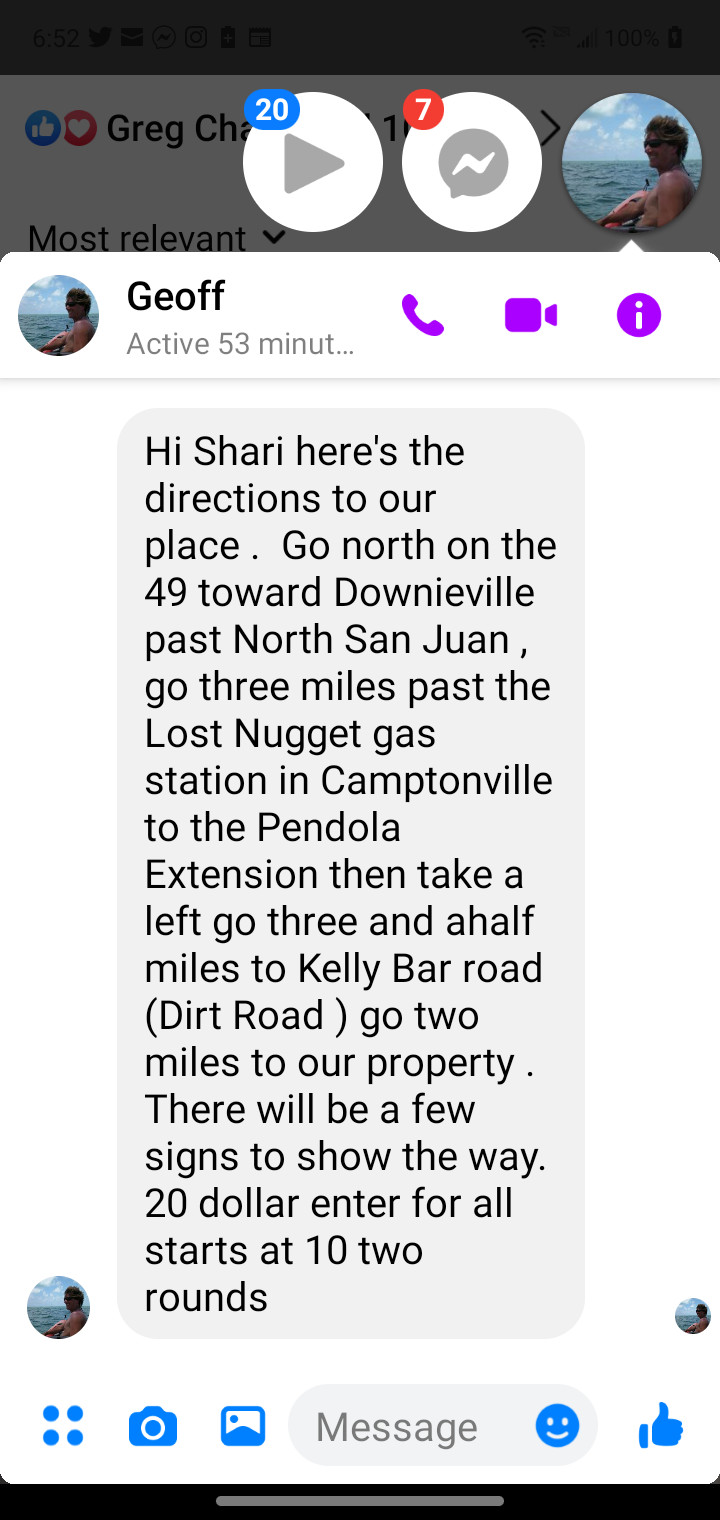720x1520 pixels.
Task: Open the Messenger chat head with 7 unread
Action: pyautogui.click(x=472, y=162)
